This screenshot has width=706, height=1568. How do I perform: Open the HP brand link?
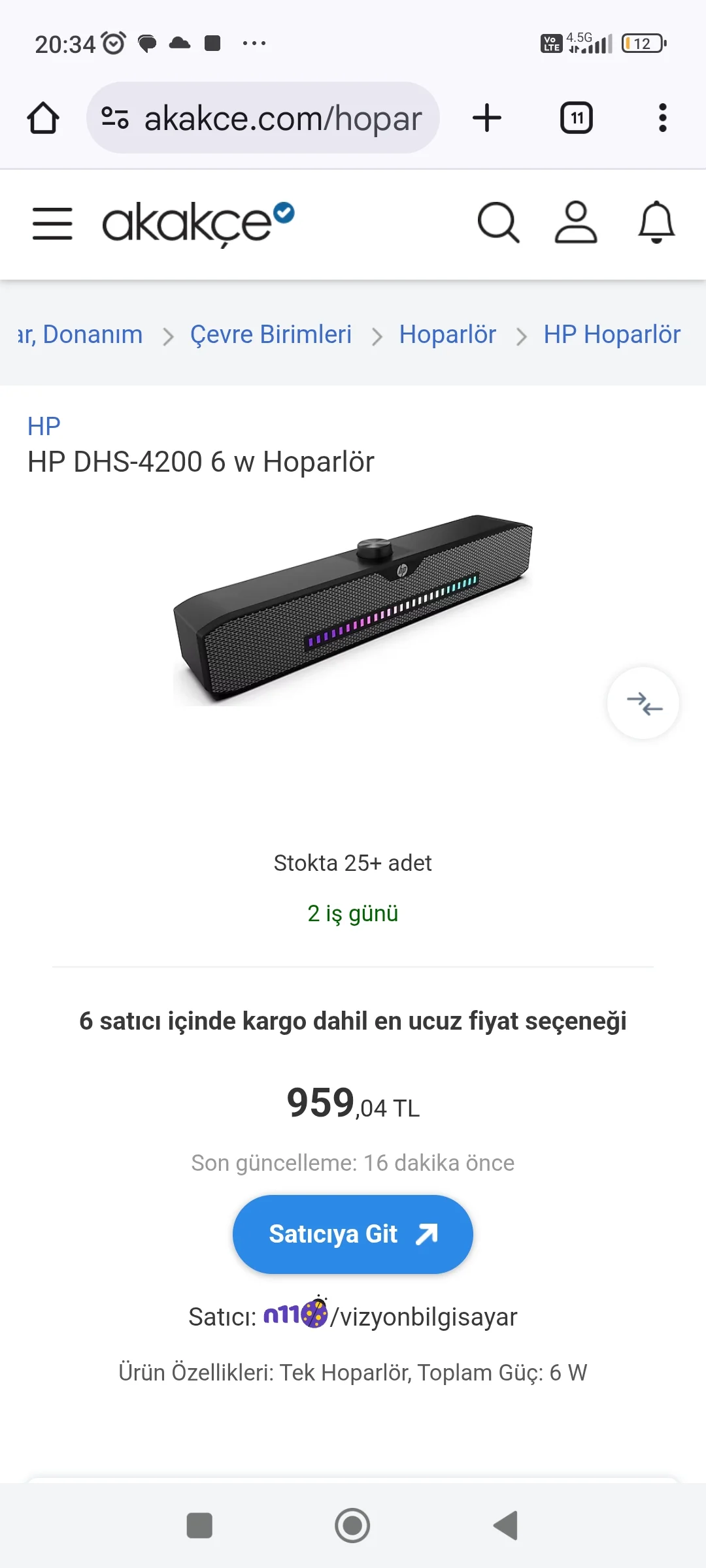pos(44,426)
